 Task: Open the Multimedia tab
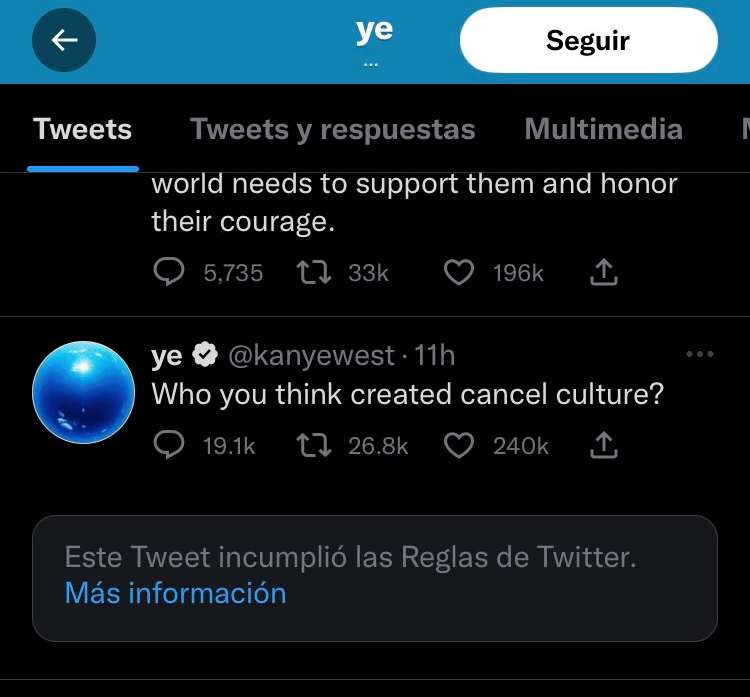603,129
